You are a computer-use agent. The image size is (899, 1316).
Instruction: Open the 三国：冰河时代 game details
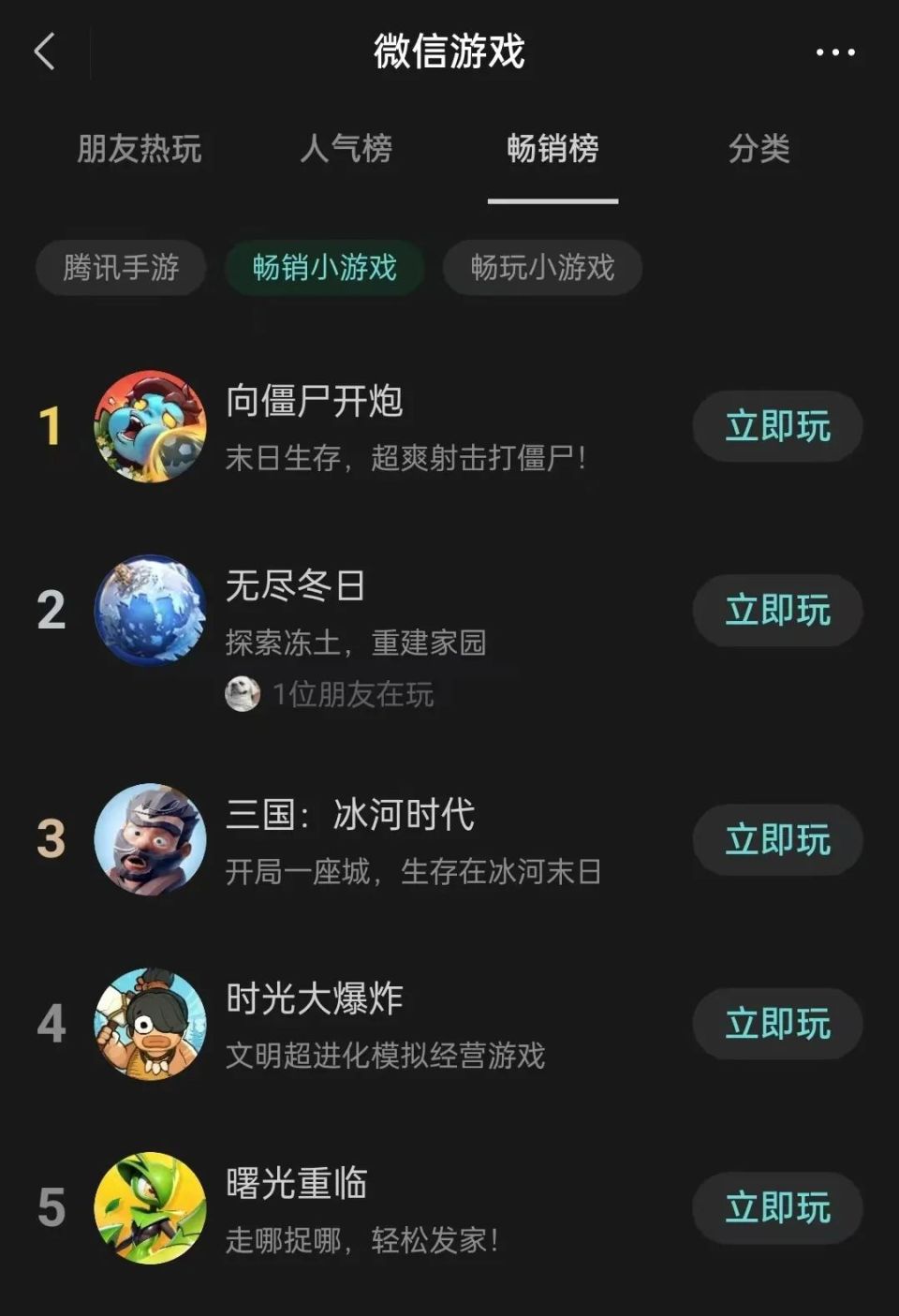point(349,815)
